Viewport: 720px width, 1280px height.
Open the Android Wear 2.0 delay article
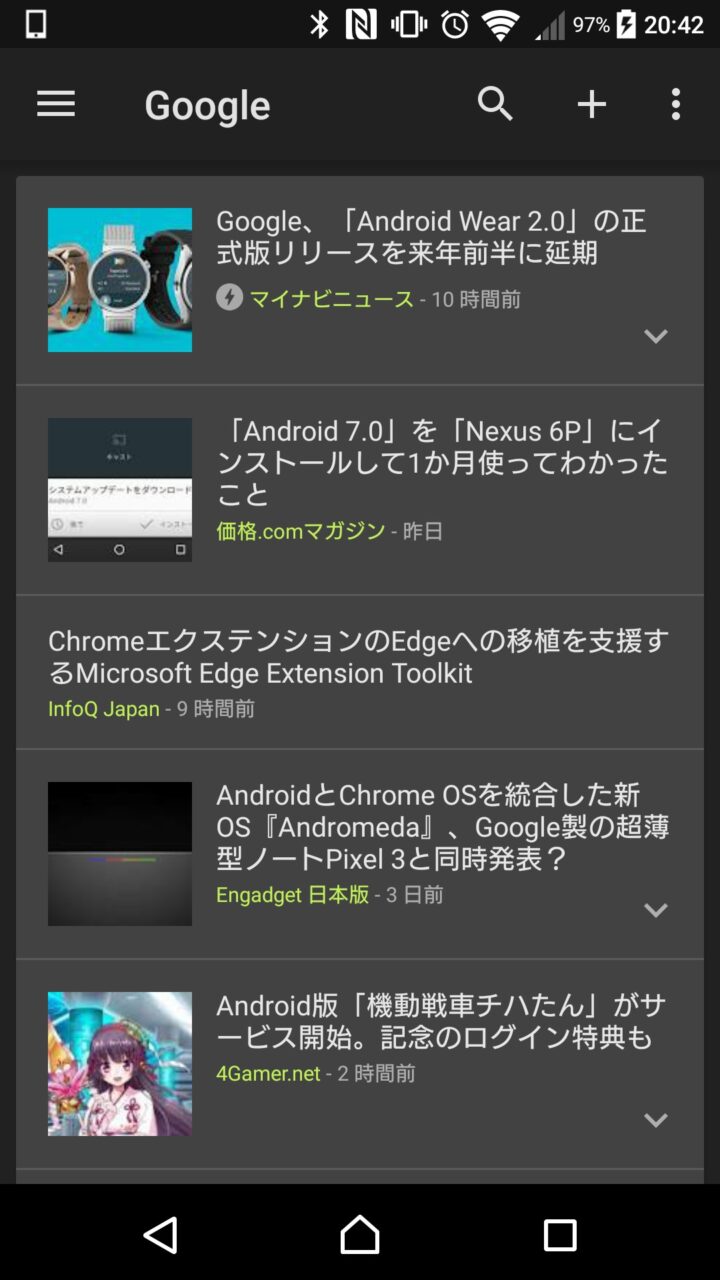coord(430,237)
